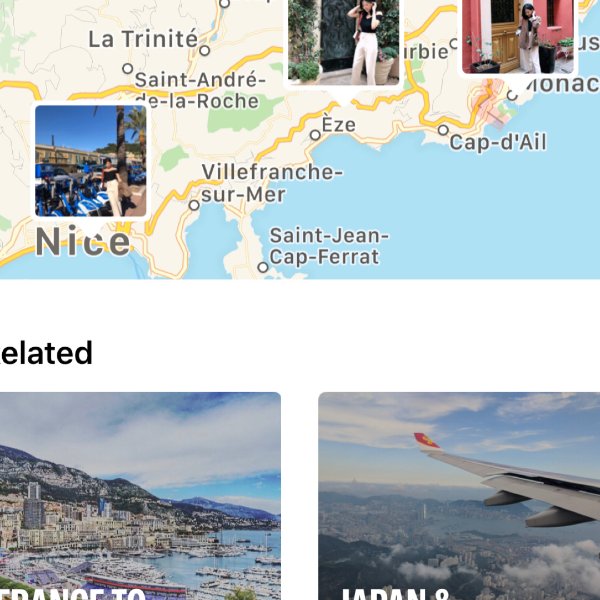Screen dimensions: 600x600
Task: Open the related Japan memory card
Action: 459,495
